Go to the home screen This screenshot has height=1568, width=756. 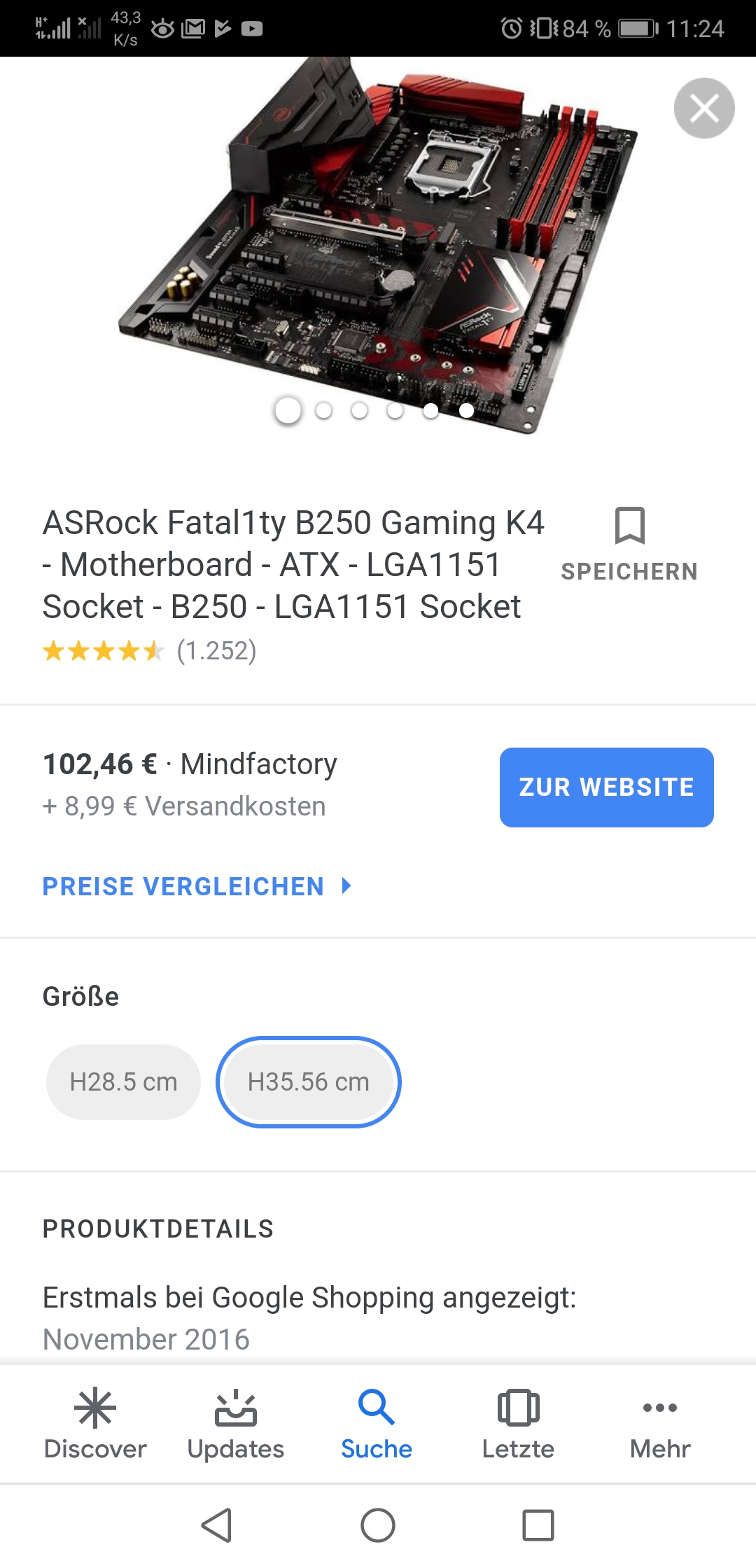tap(378, 1525)
